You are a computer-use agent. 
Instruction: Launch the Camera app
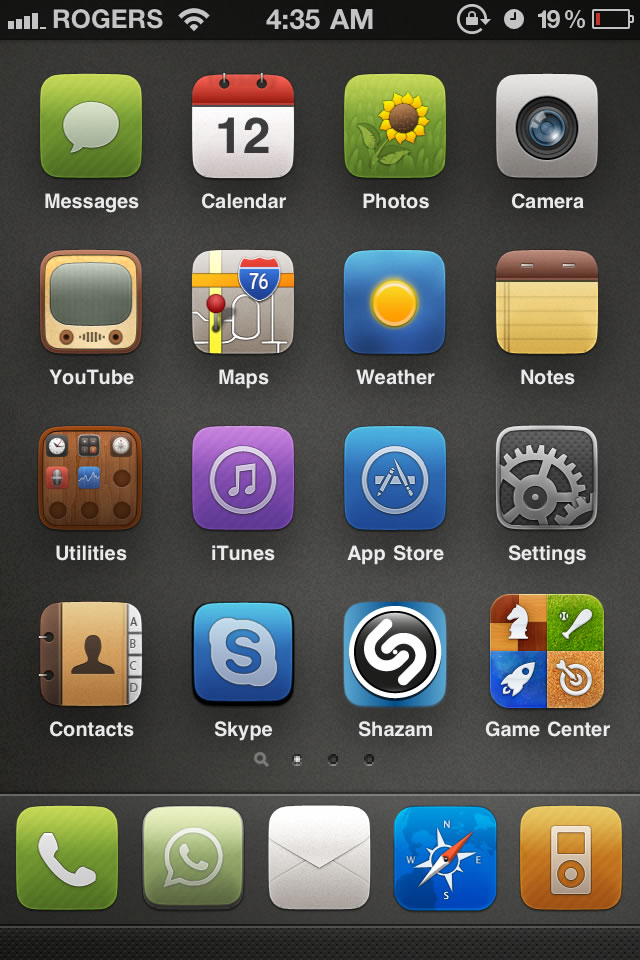tap(547, 127)
